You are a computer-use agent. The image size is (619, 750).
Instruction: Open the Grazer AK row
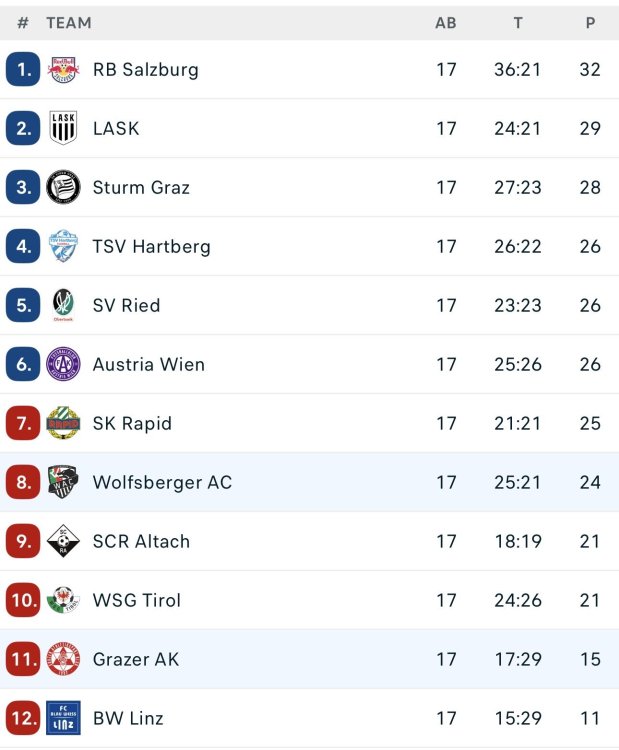[x=136, y=660]
